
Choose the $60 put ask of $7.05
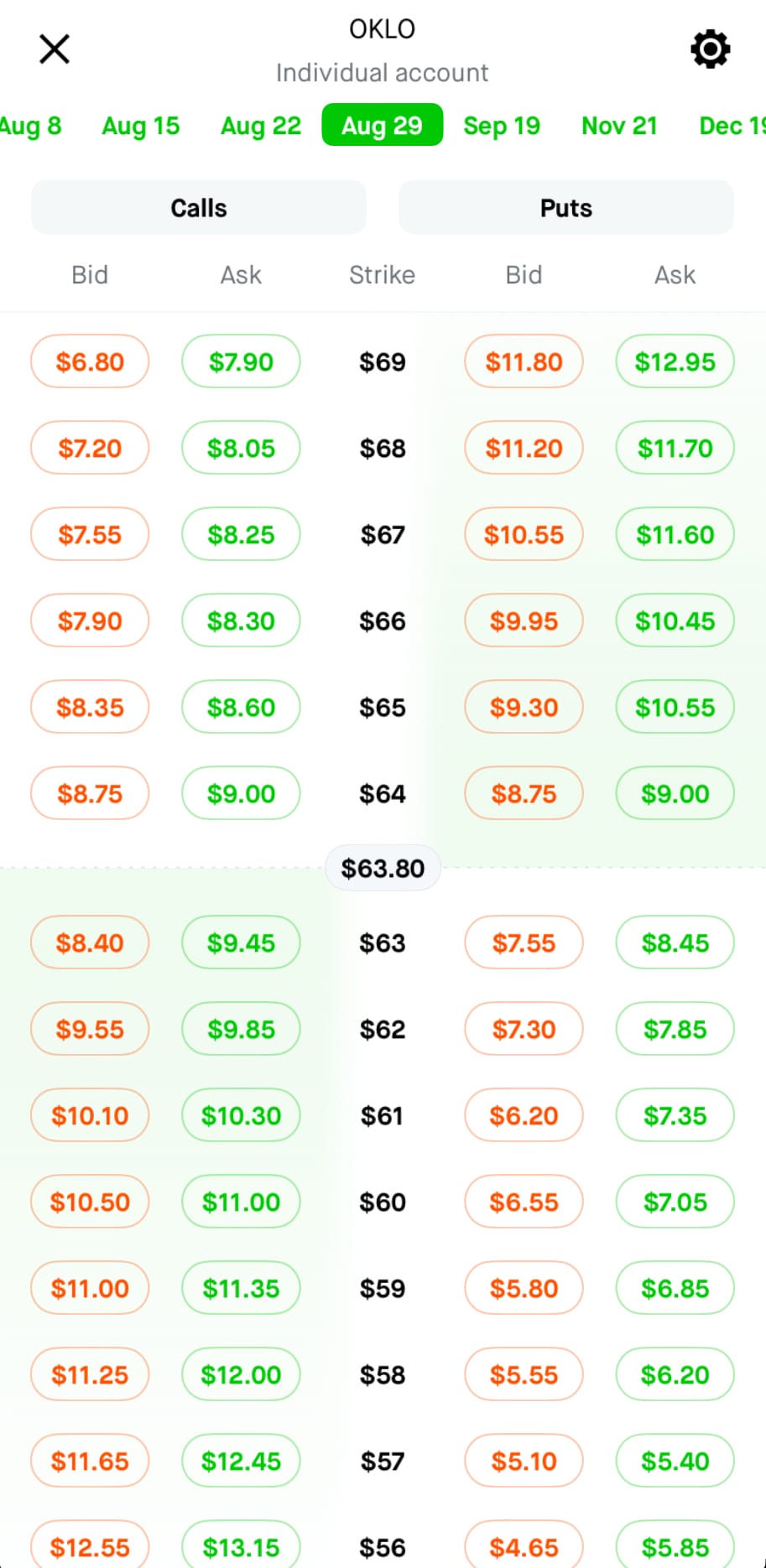675,1202
